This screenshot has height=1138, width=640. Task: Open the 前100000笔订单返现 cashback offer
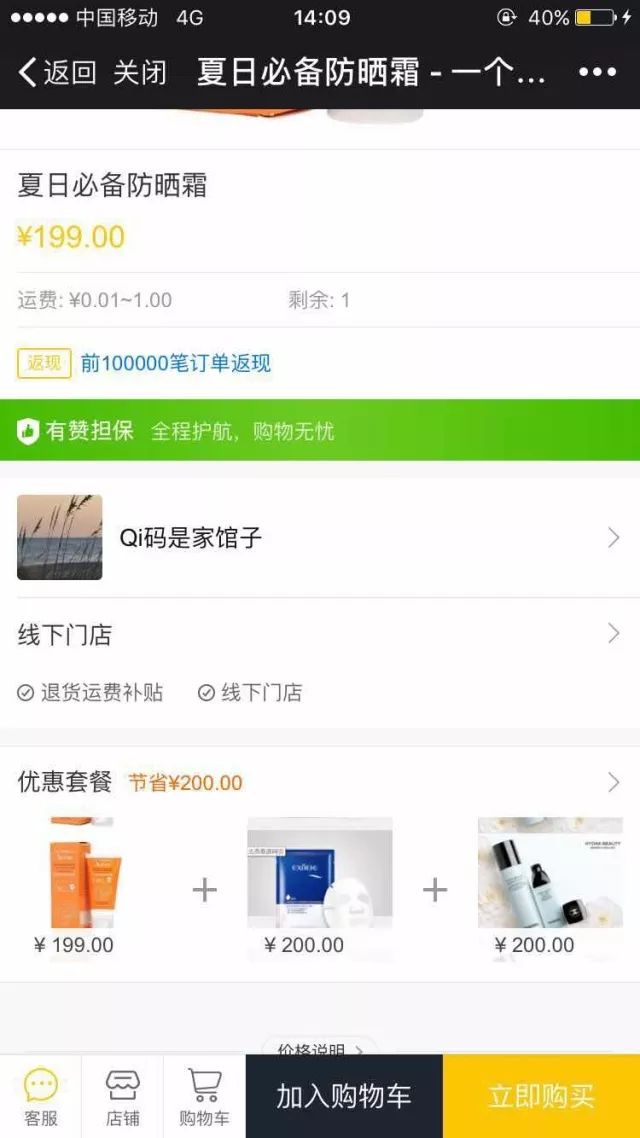click(175, 363)
